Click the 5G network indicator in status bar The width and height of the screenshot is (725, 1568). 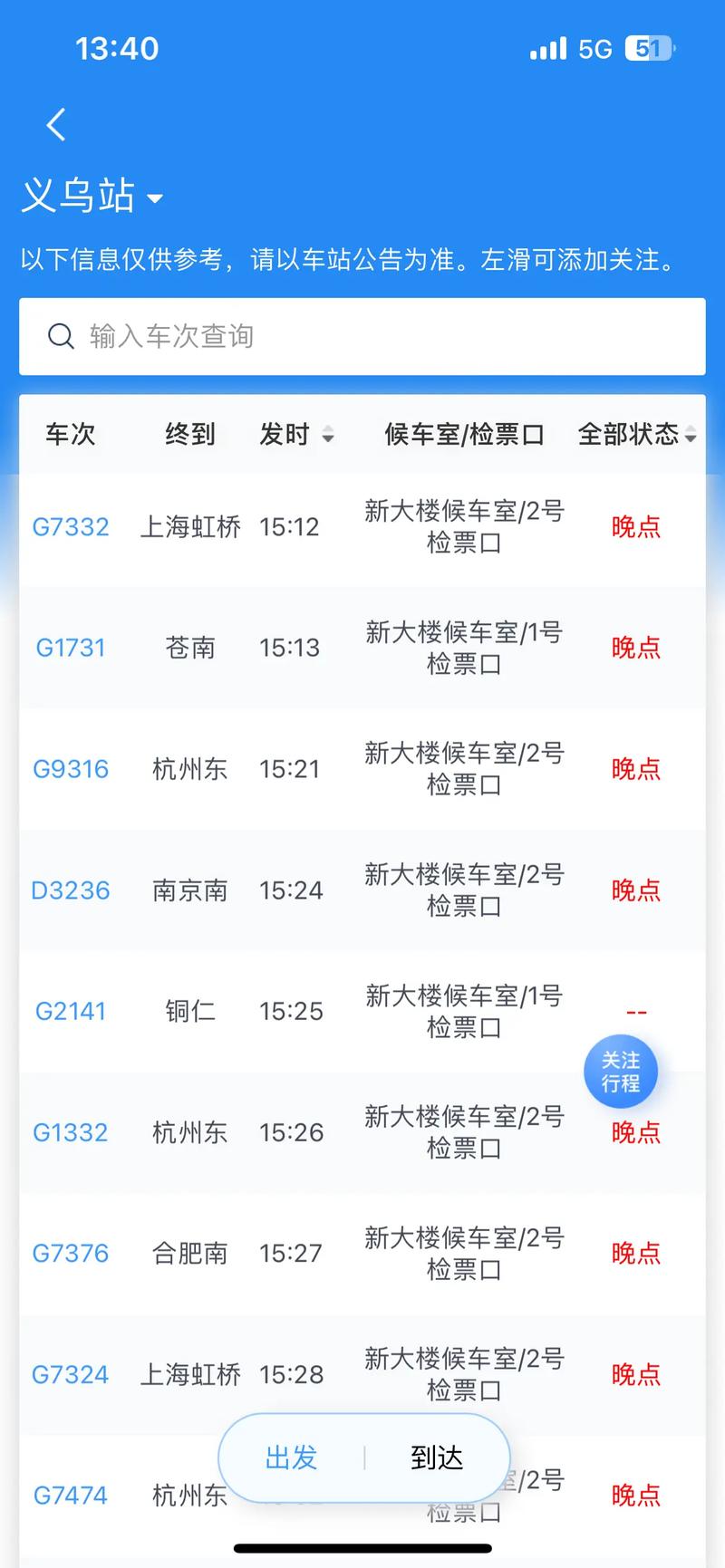[x=594, y=47]
